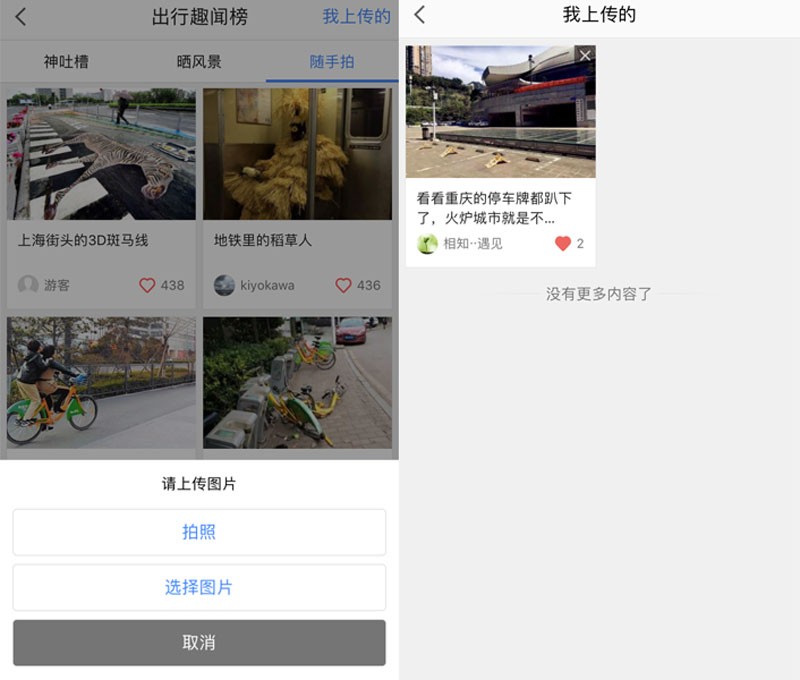Open the 我上传的 link in the header
Image resolution: width=800 pixels, height=680 pixels.
pyautogui.click(x=356, y=17)
